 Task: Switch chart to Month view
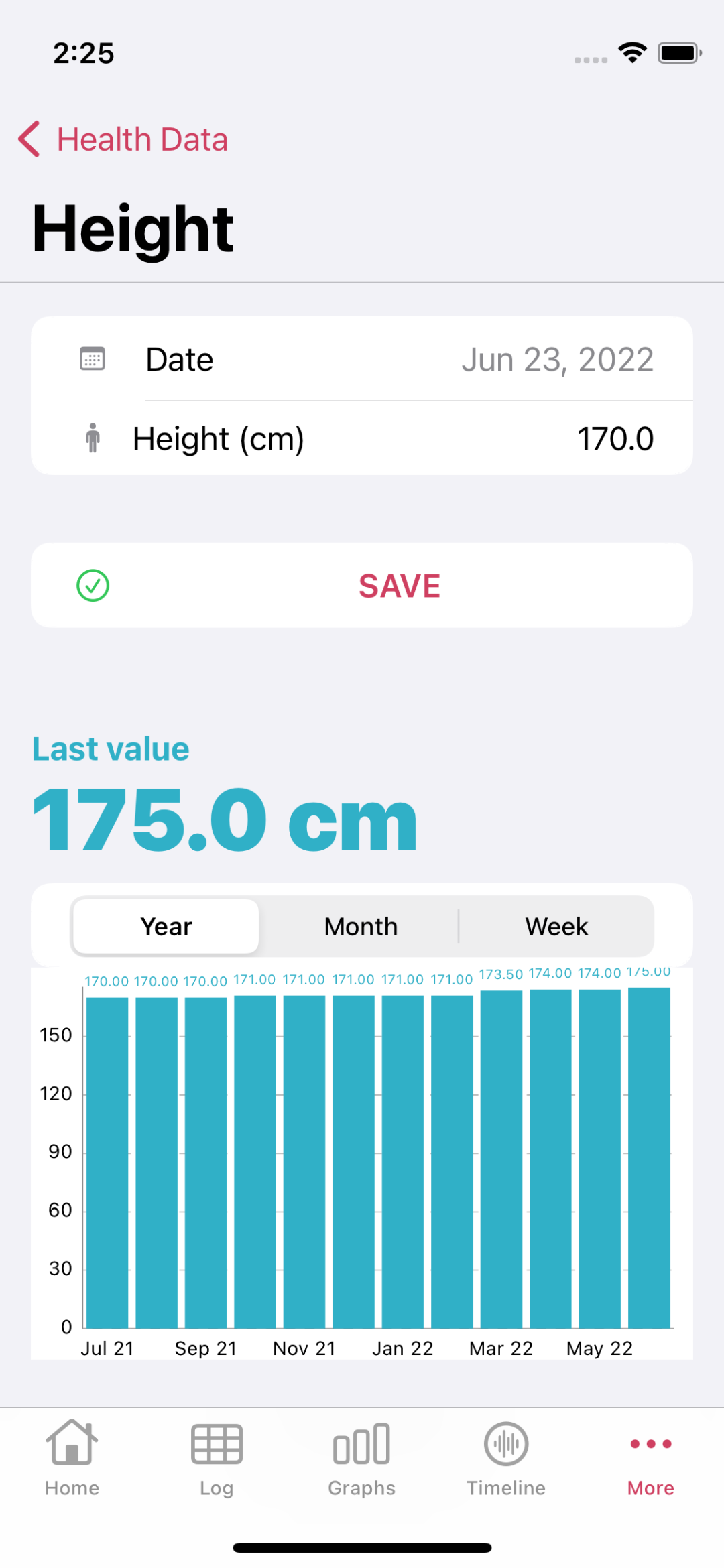361,927
